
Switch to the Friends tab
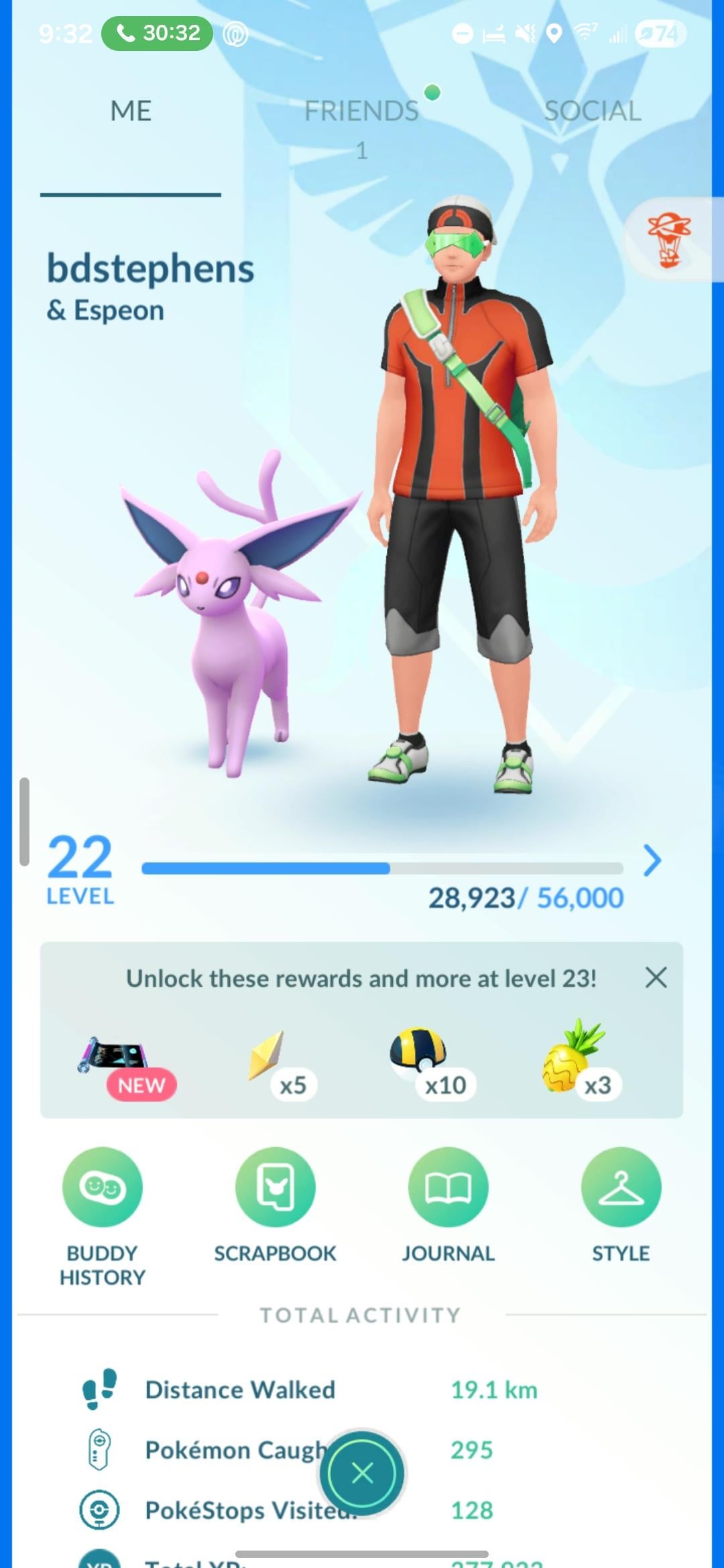[361, 111]
